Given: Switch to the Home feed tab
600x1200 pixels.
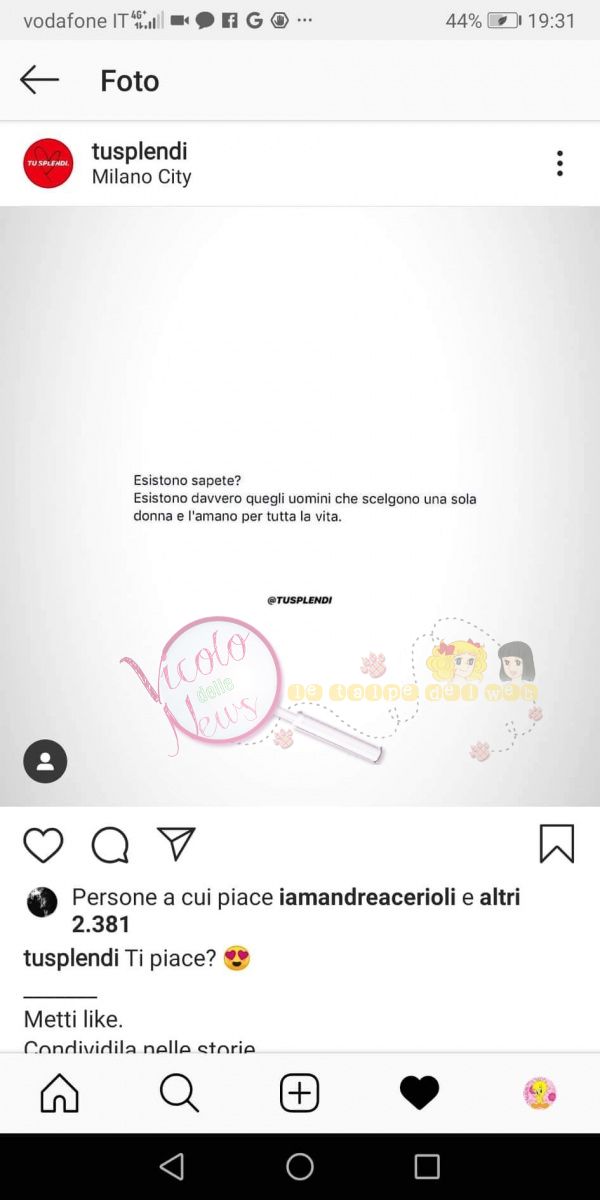Looking at the screenshot, I should click(x=59, y=1093).
